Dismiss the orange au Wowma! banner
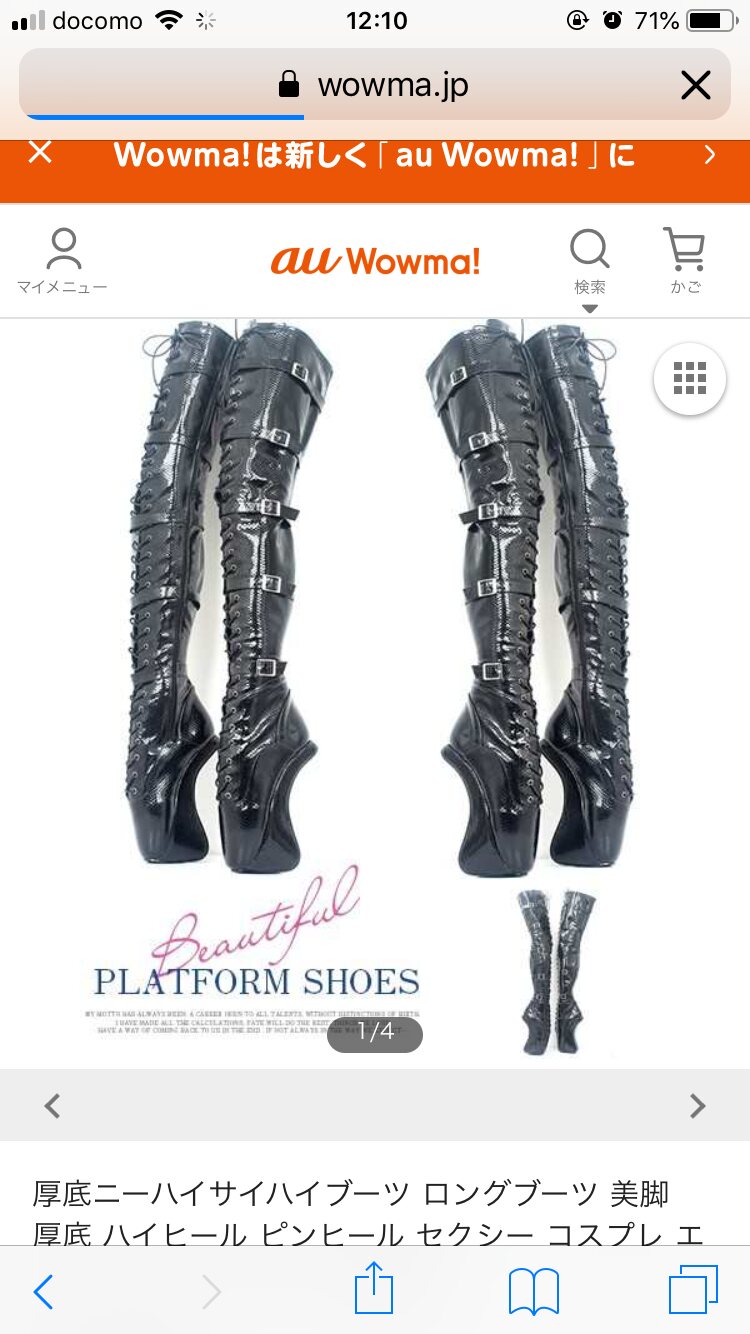 point(40,153)
